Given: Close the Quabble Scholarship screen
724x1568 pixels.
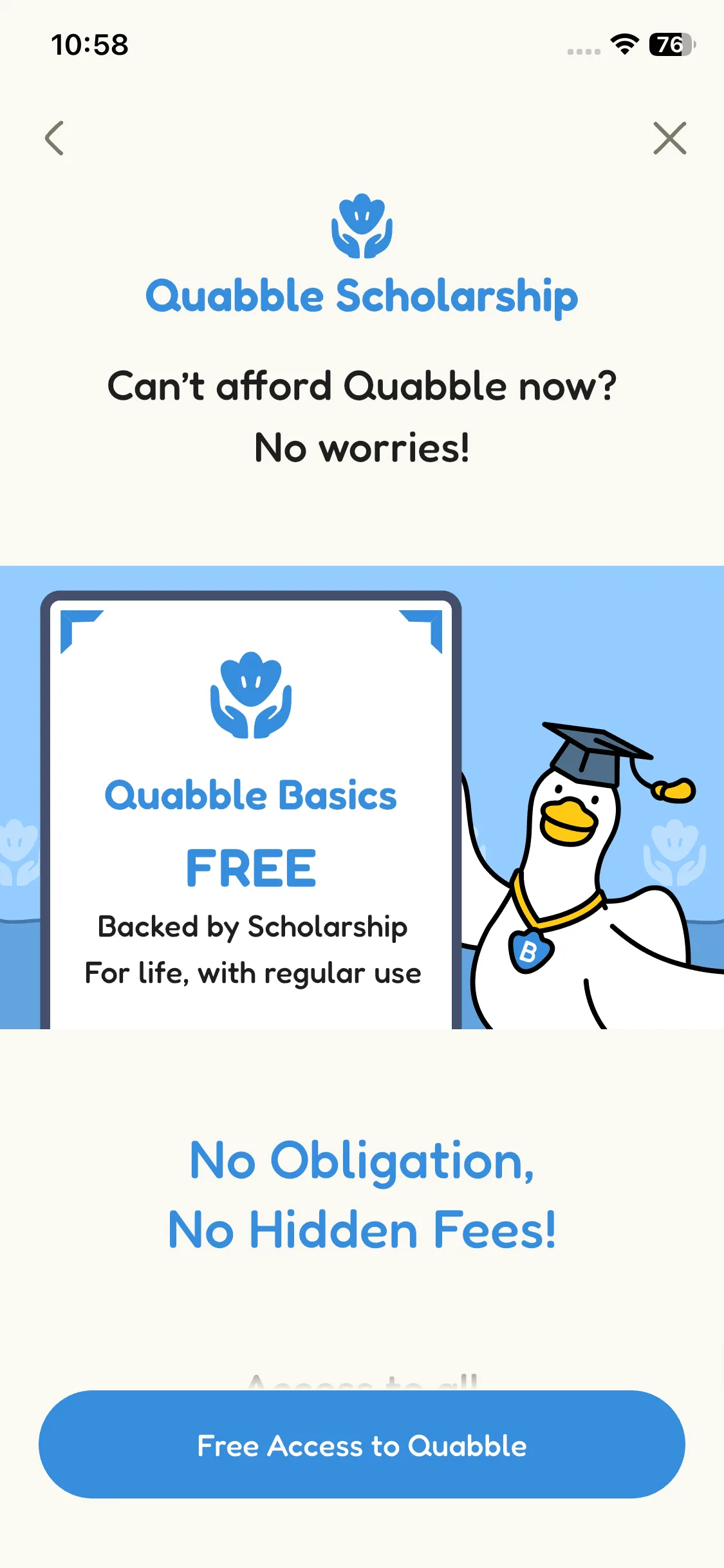Looking at the screenshot, I should [x=669, y=138].
